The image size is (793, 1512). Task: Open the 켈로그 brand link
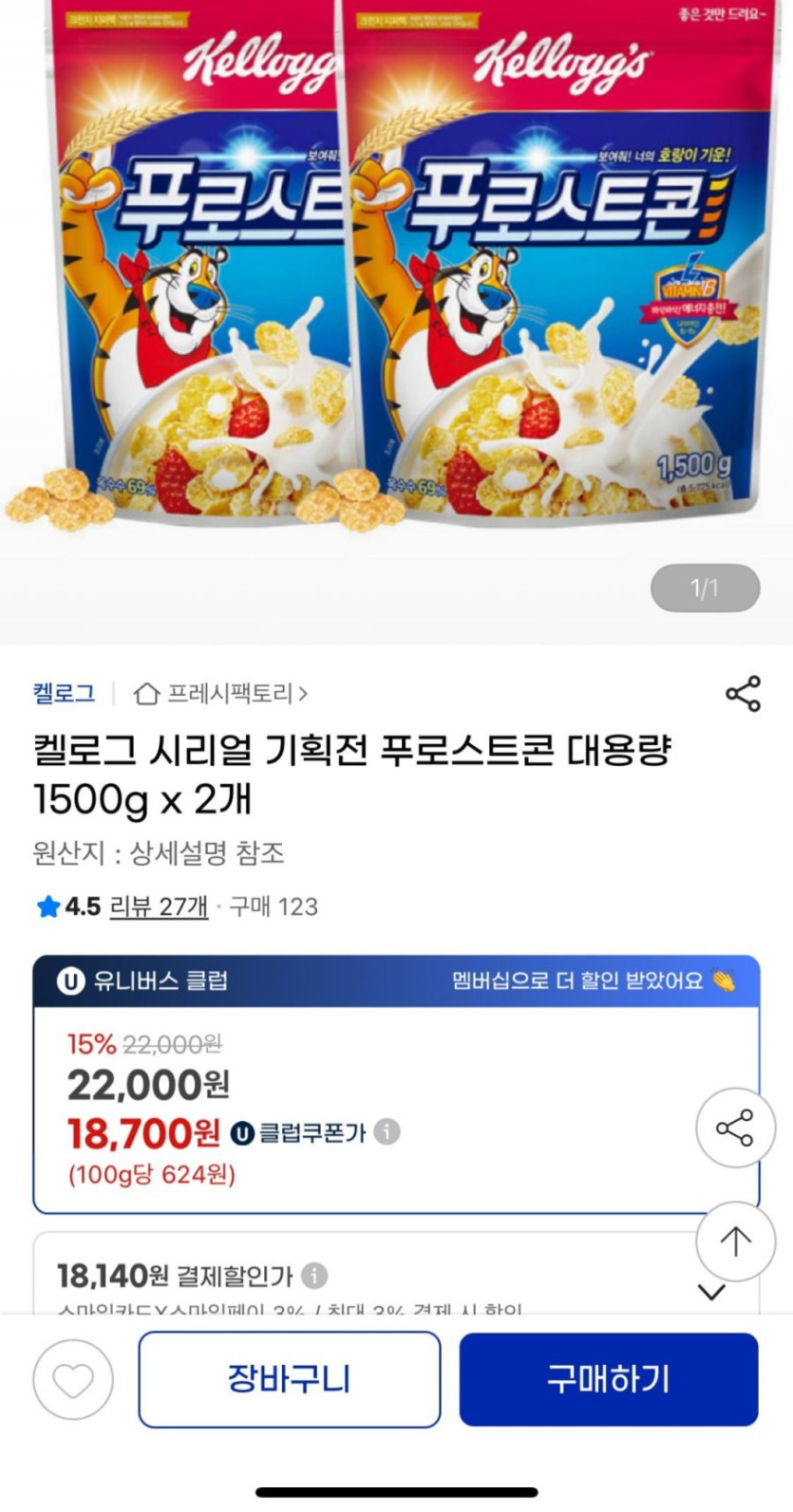(x=65, y=694)
